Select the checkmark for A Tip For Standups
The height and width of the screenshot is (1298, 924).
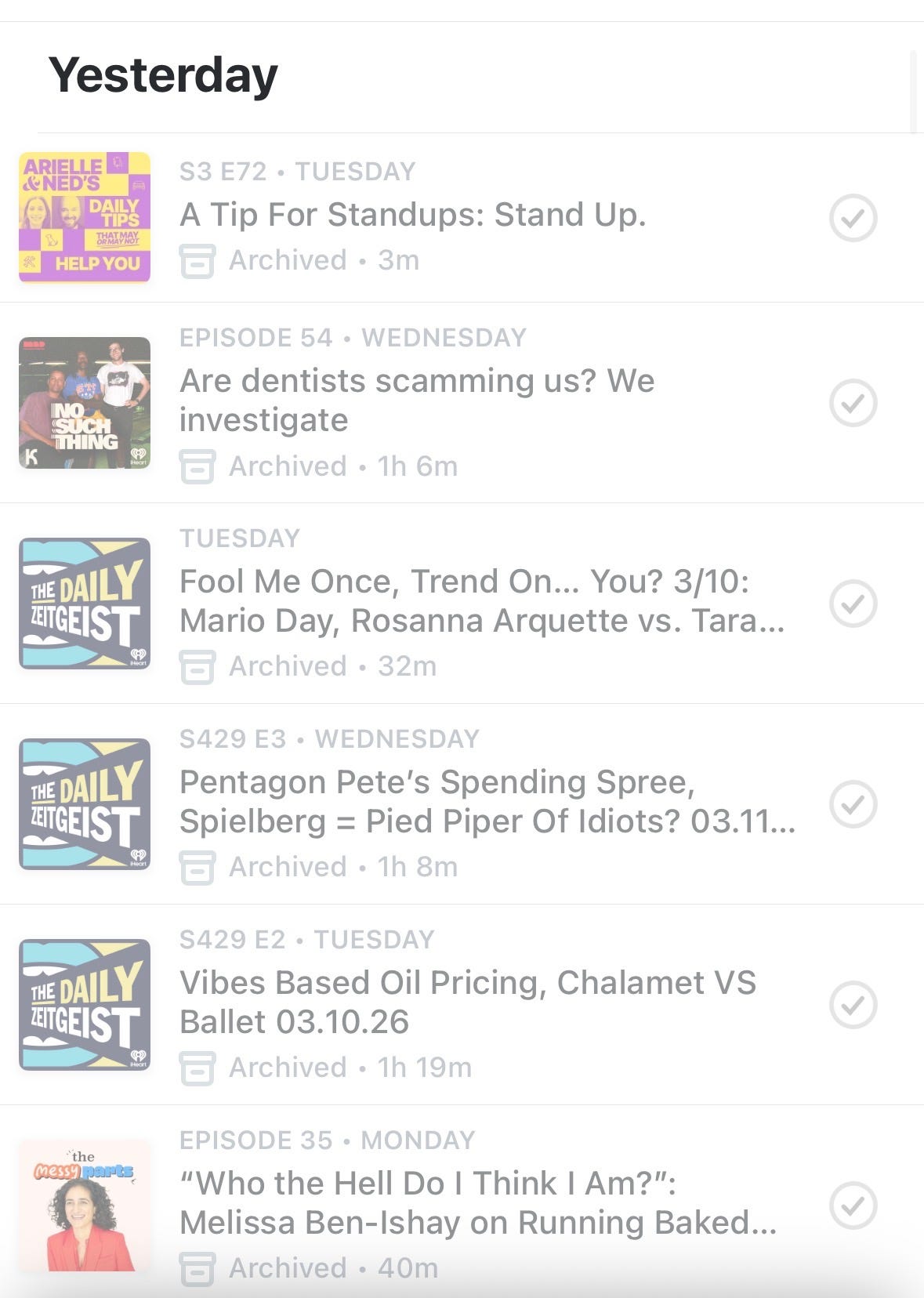853,217
